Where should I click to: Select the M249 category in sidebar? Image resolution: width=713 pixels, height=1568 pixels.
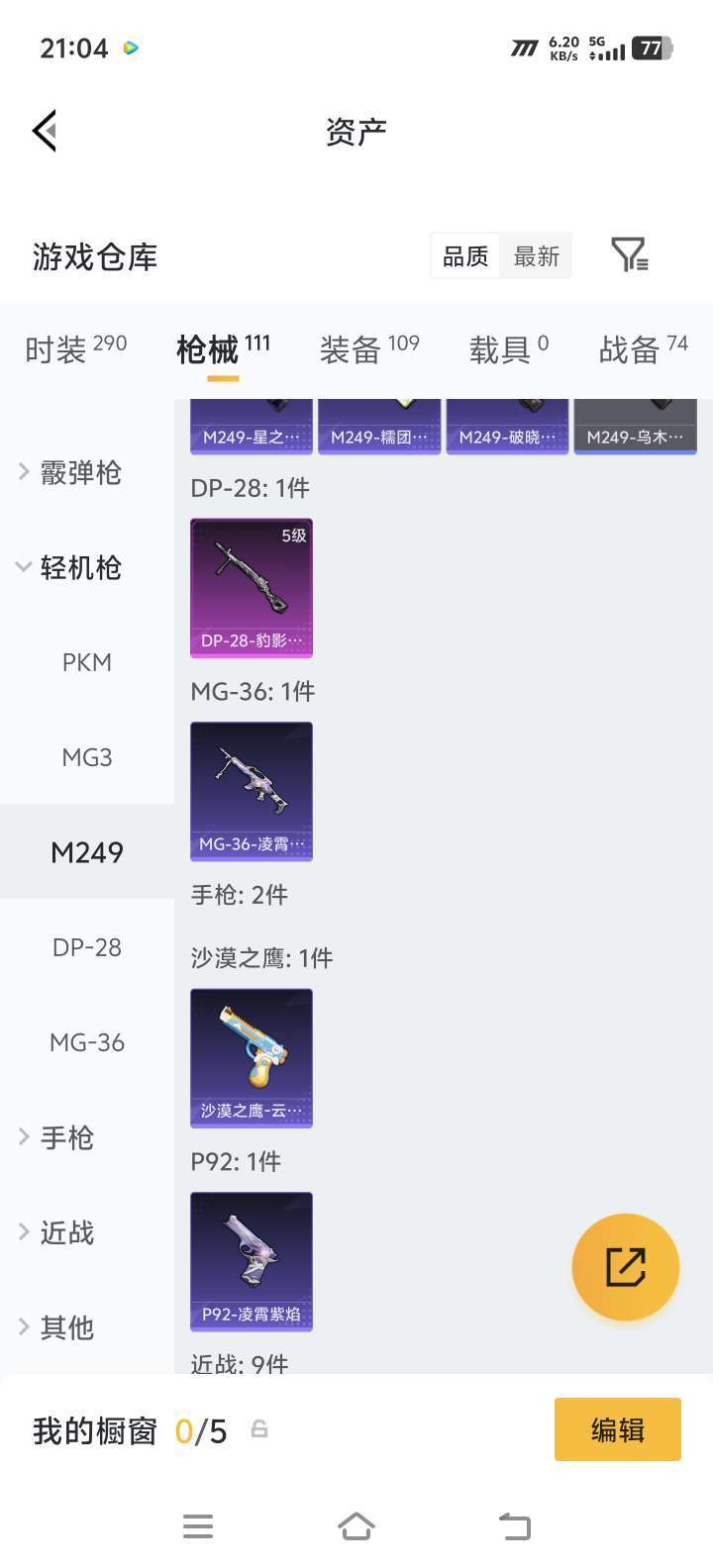(86, 851)
